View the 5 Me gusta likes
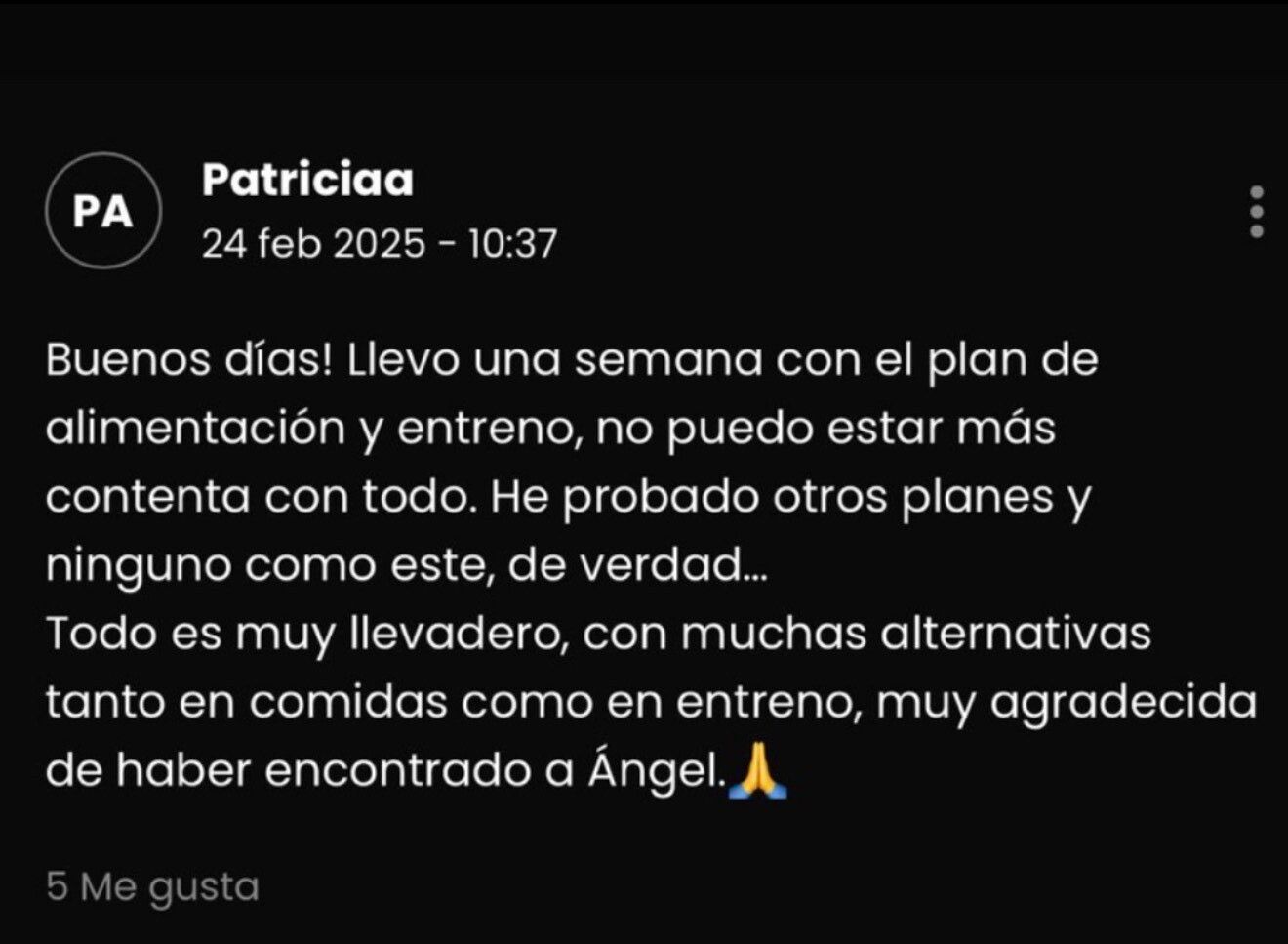Viewport: 1288px width, 944px height. coord(152,886)
